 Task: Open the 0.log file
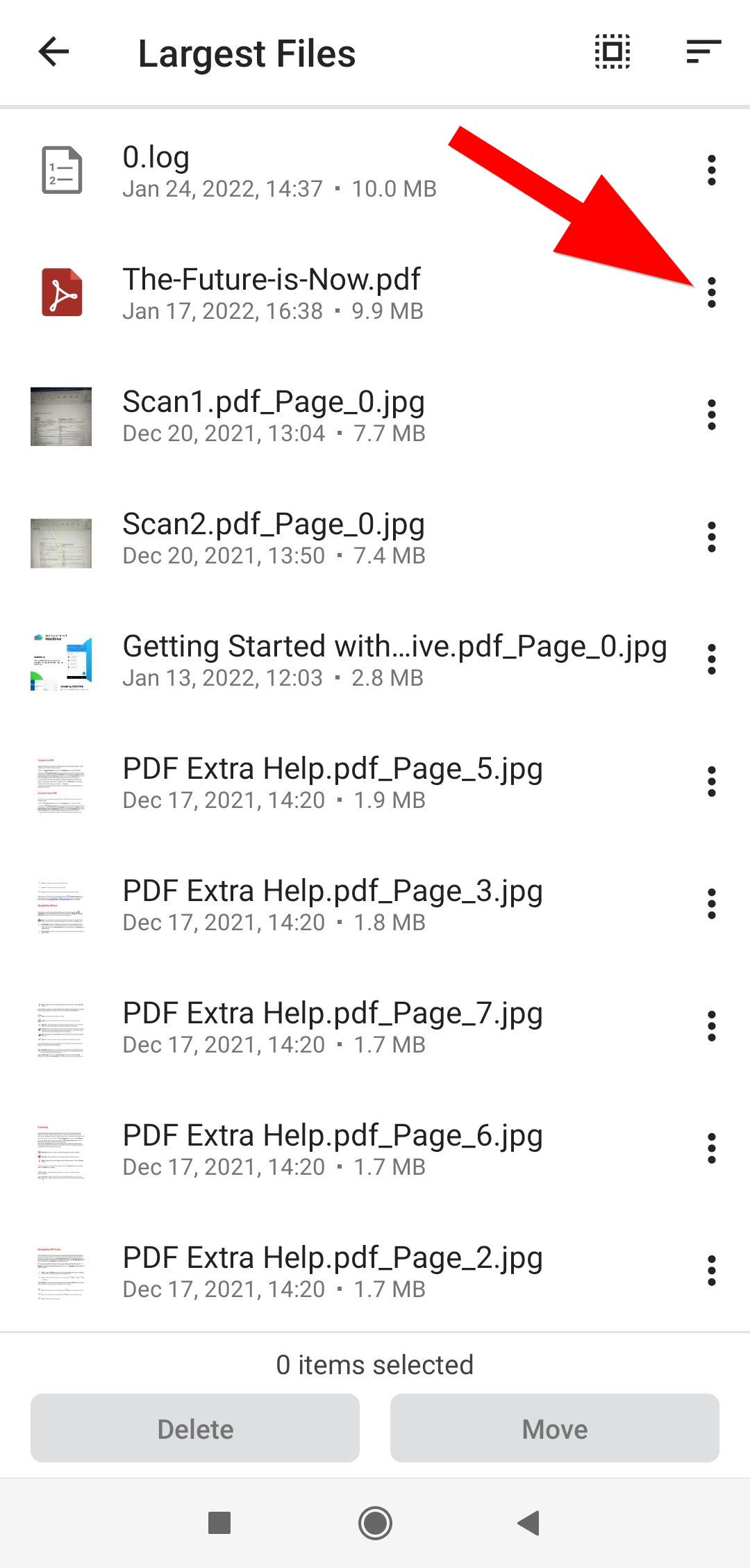pos(278,171)
